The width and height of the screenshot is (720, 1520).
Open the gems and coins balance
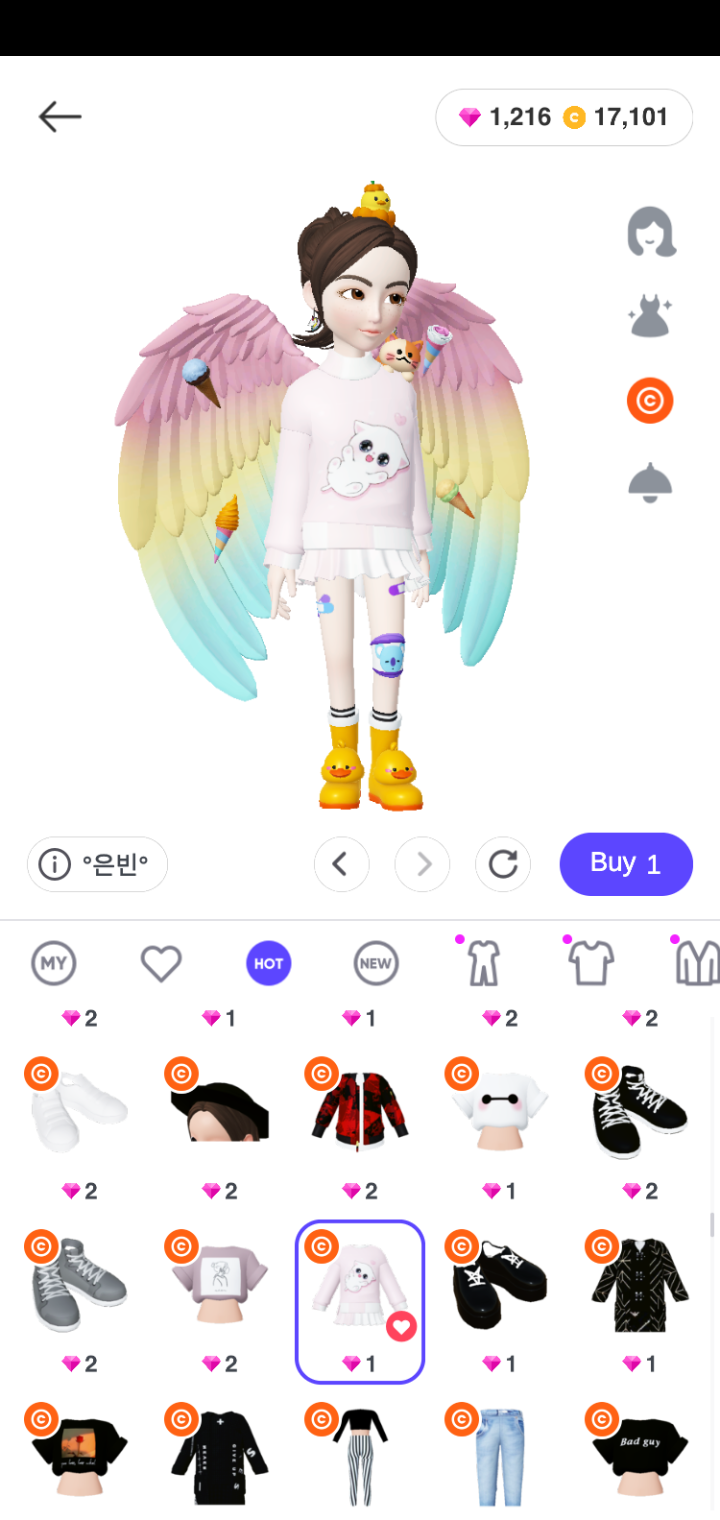[x=565, y=118]
